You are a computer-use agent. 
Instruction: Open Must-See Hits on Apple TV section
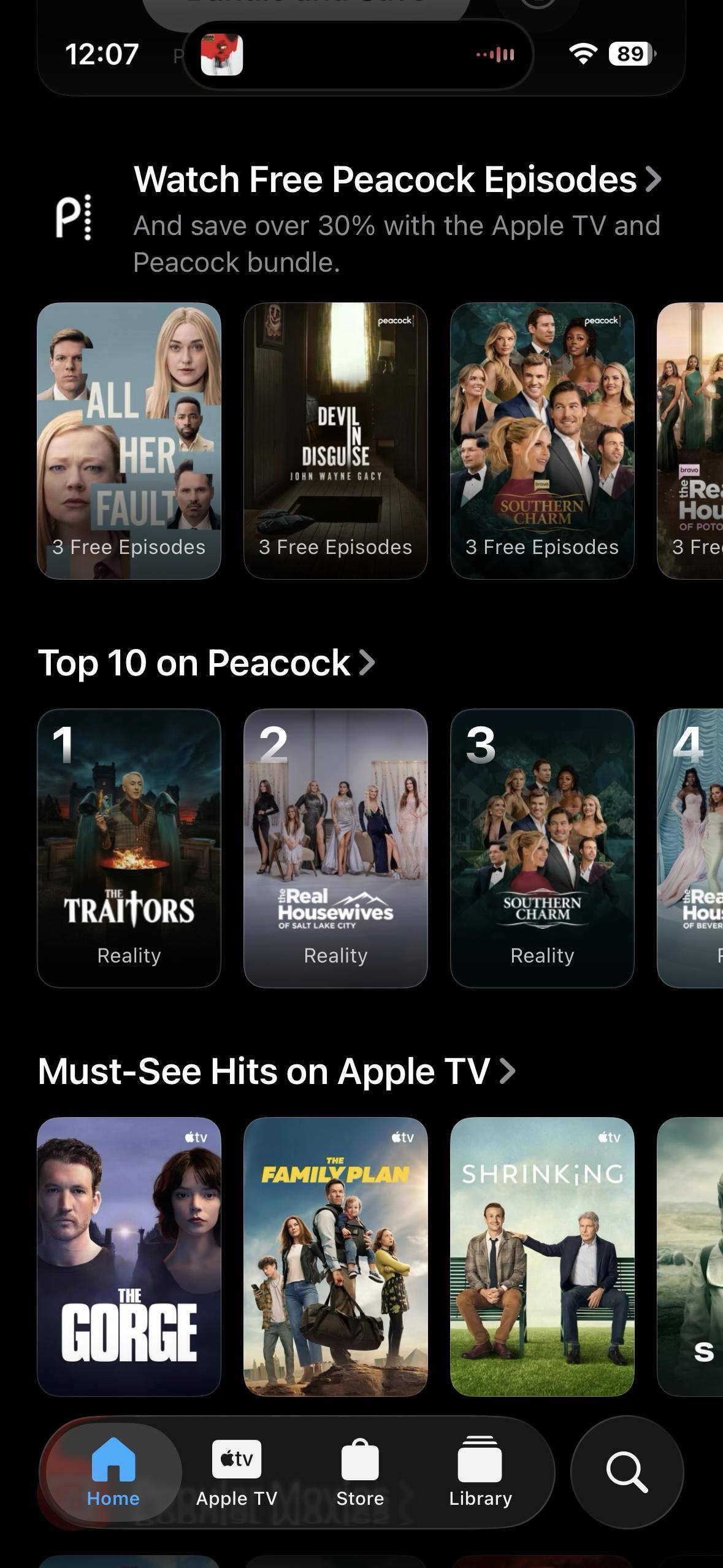276,1072
